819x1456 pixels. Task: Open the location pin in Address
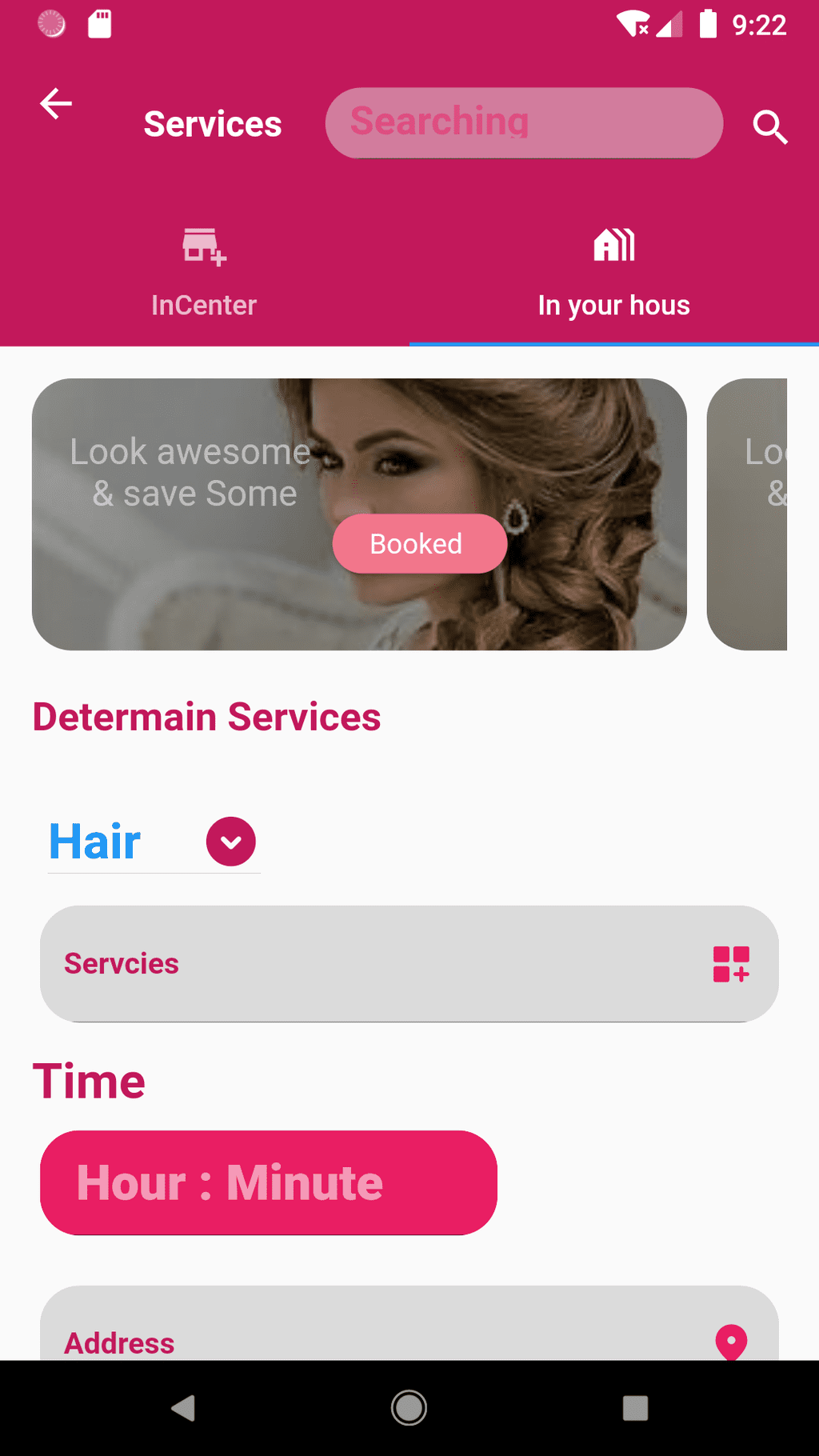[731, 1341]
